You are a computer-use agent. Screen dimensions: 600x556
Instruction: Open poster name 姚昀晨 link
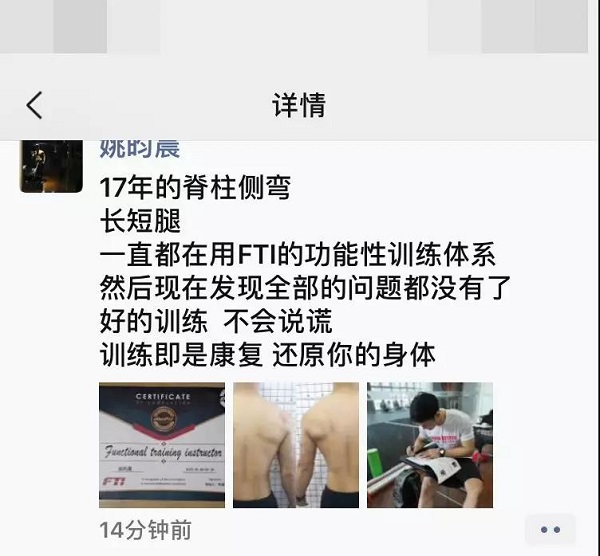tap(139, 148)
